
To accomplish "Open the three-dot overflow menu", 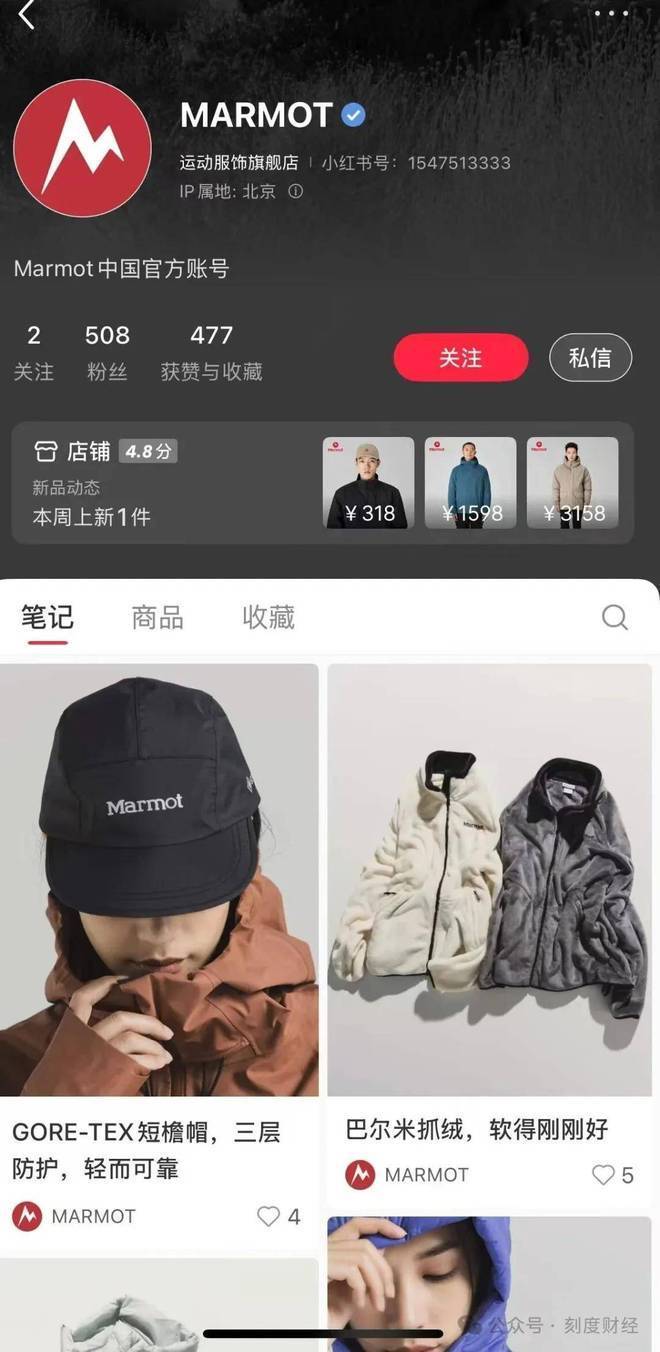I will 611,14.
